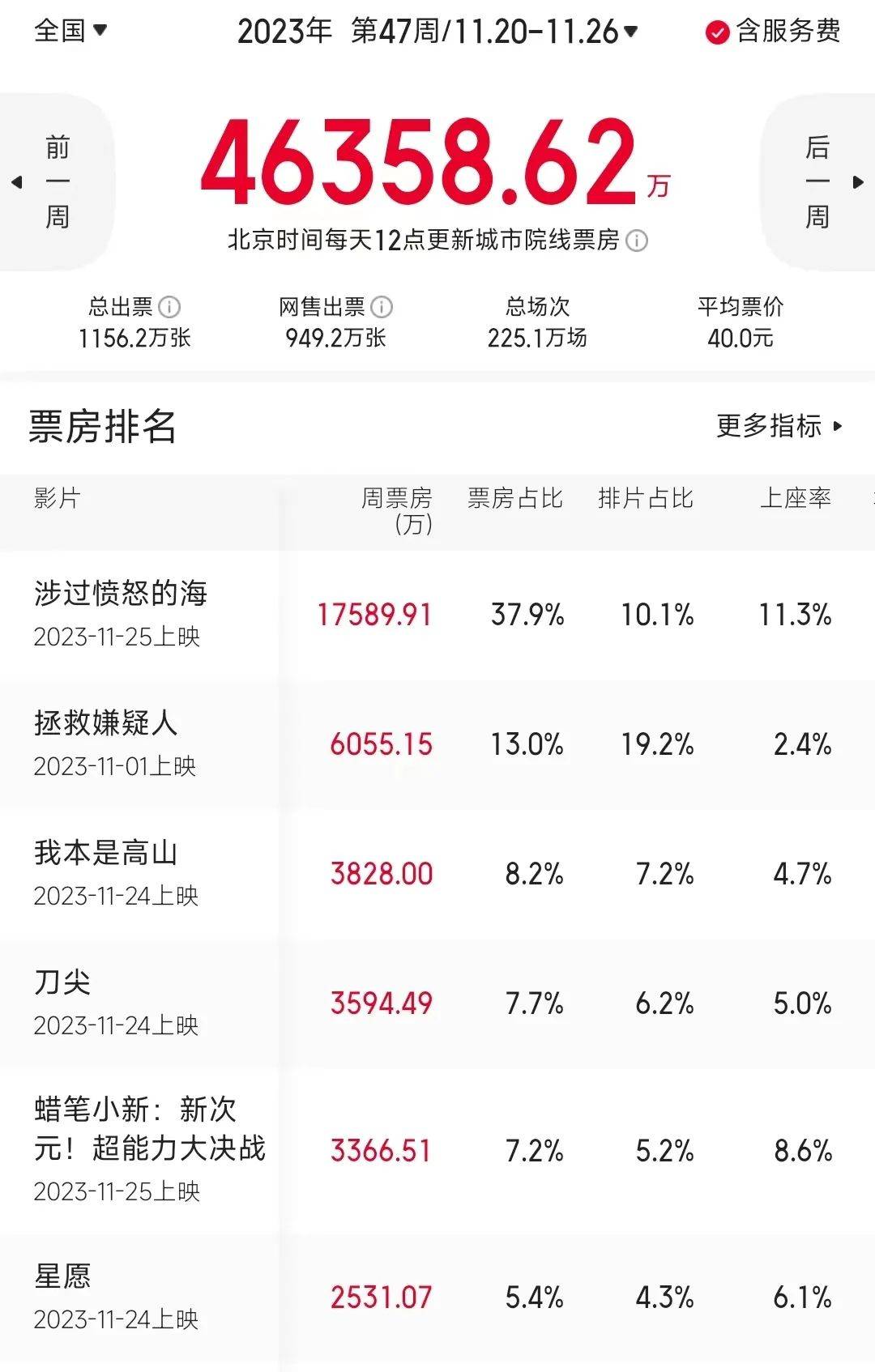Image resolution: width=875 pixels, height=1372 pixels.
Task: Show info about 总出票
Action: coord(169,307)
